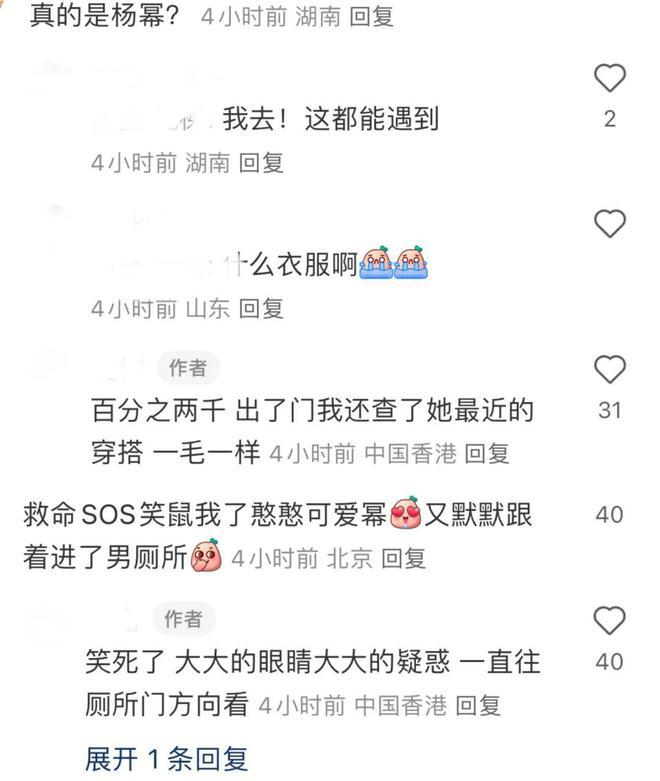
Task: Like the author's "百分之两千" comment
Action: tap(610, 370)
